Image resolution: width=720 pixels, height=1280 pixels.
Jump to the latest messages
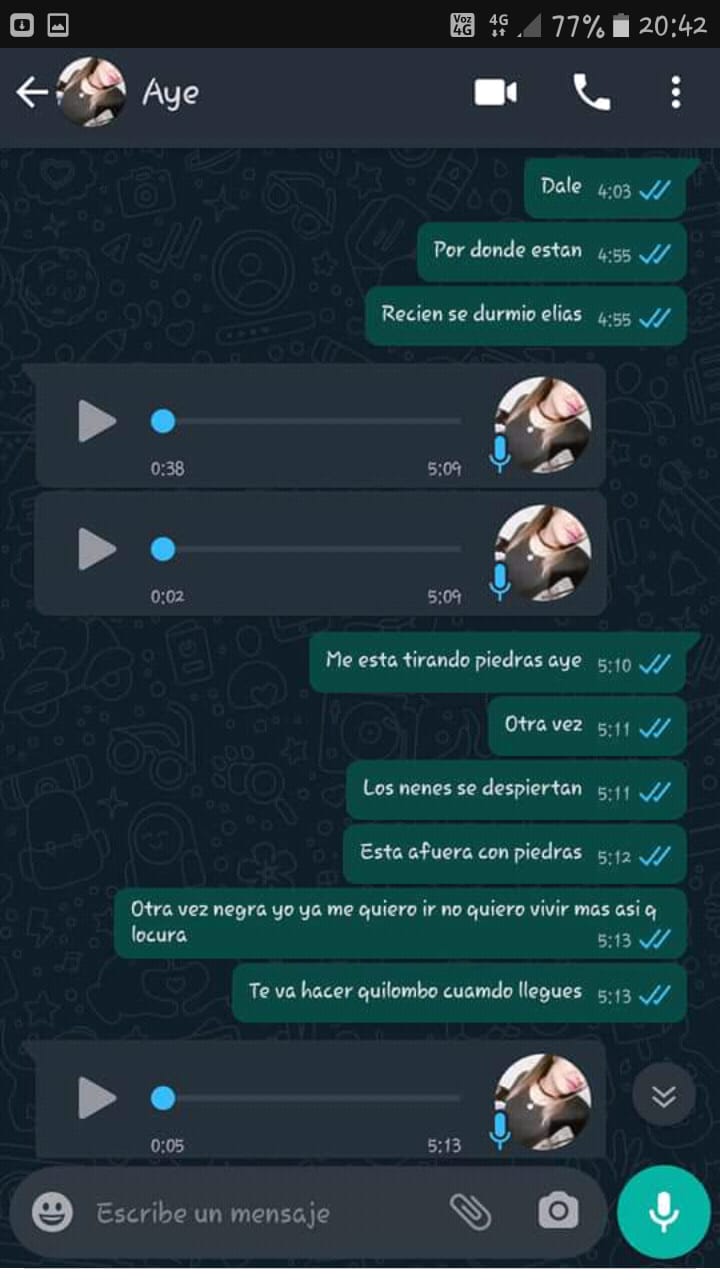click(x=664, y=1096)
